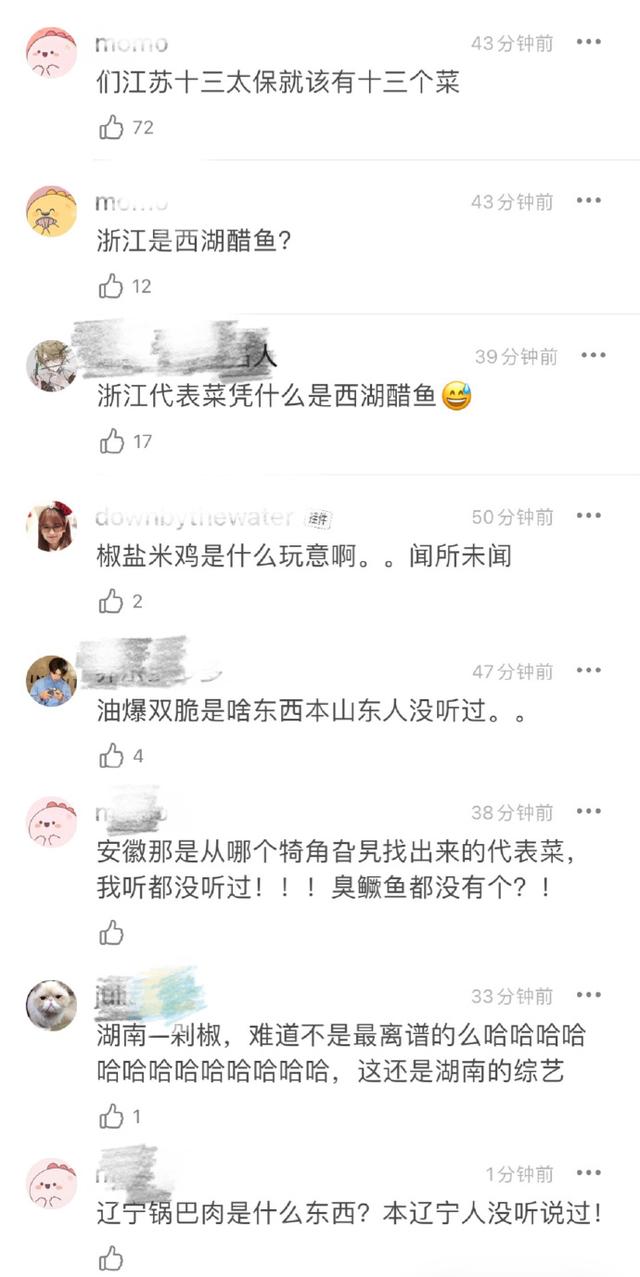Open more options on 辽宁锅巴肉 comment
The width and height of the screenshot is (640, 1277).
[590, 1173]
